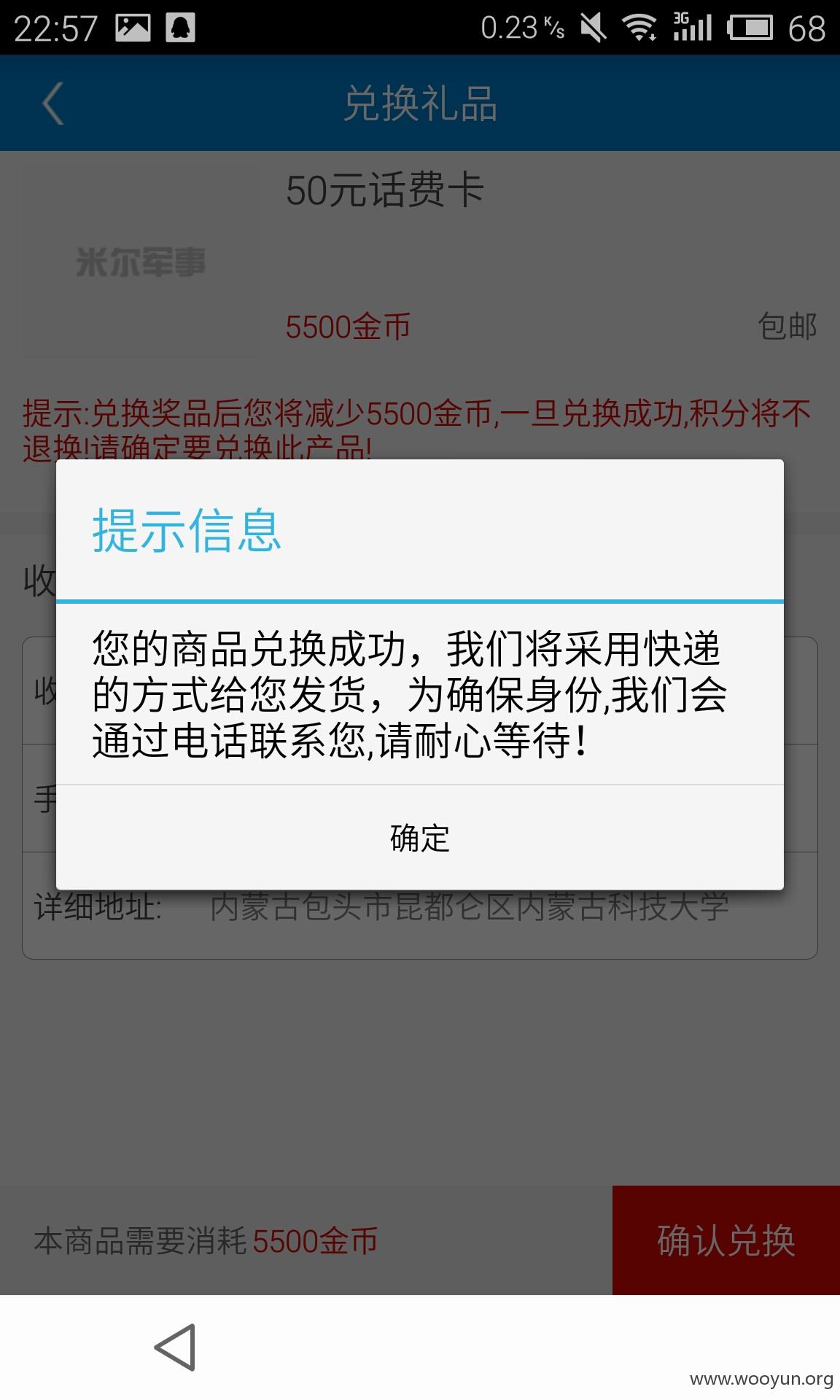840x1400 pixels.
Task: Edit the 详细地址 address field
Action: tap(420, 906)
